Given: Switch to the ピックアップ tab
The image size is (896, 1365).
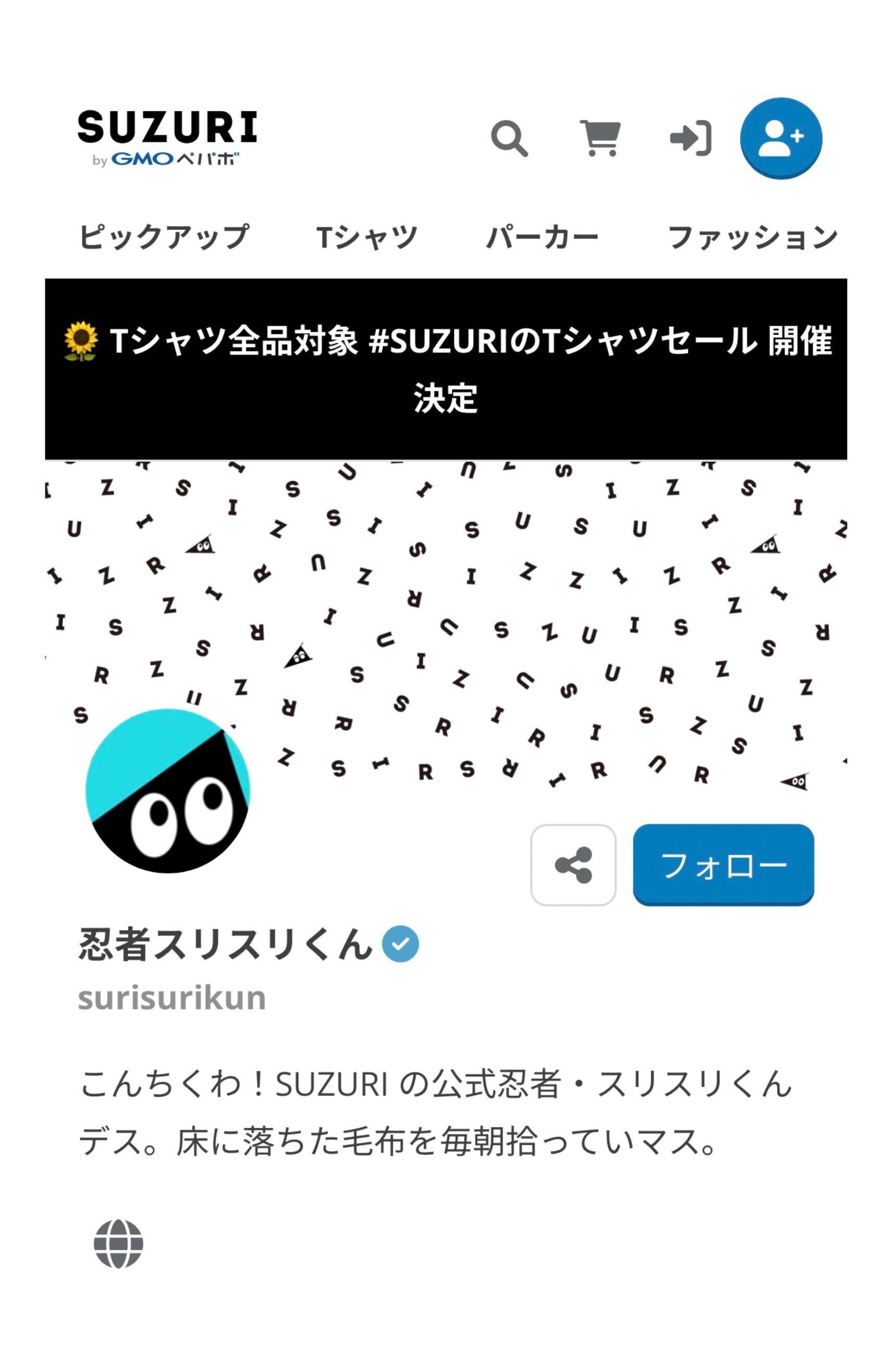Looking at the screenshot, I should point(164,237).
